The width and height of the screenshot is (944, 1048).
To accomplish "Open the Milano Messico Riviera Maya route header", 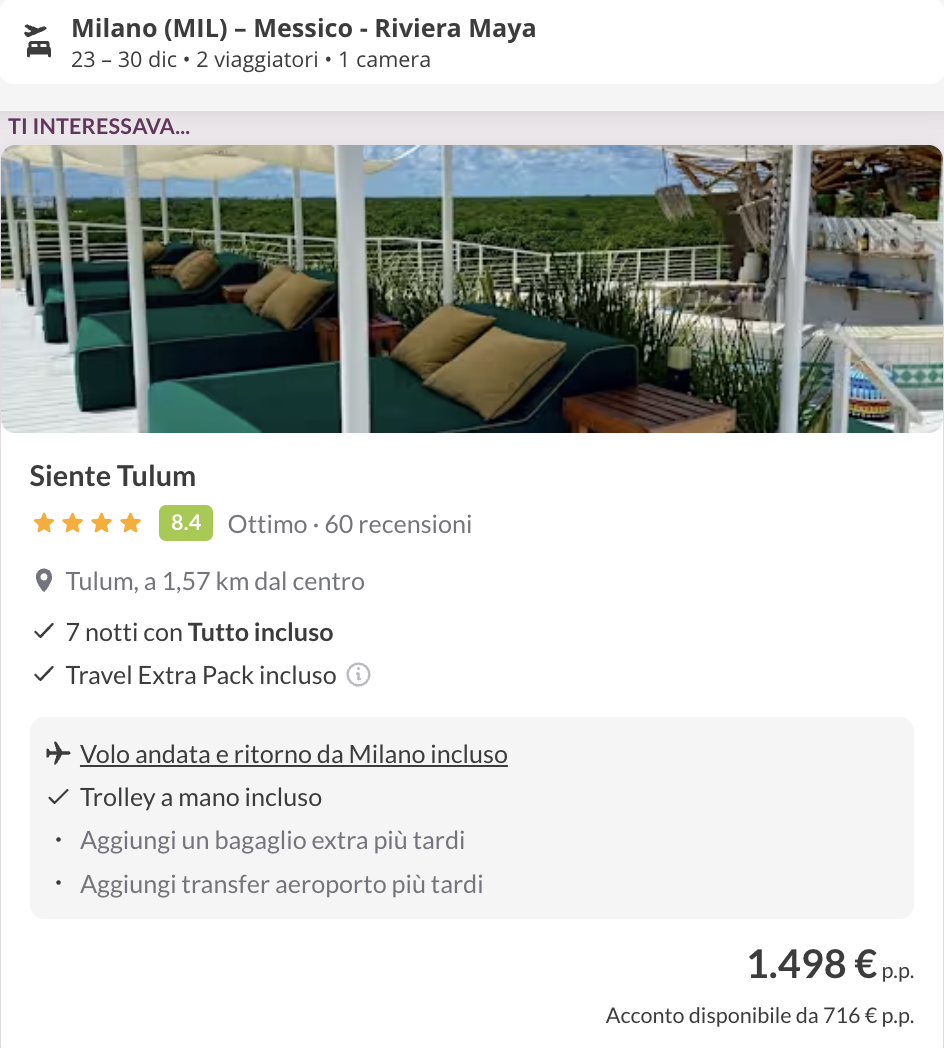I will pos(302,28).
